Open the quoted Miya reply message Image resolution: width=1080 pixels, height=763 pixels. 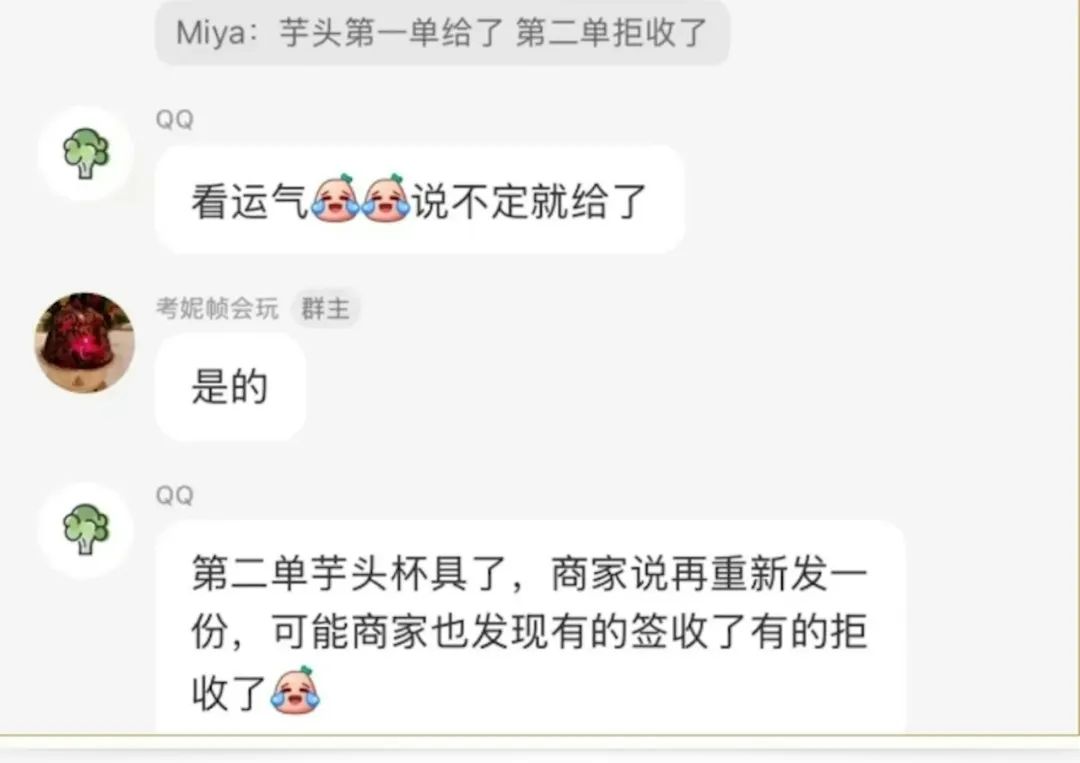coord(442,33)
